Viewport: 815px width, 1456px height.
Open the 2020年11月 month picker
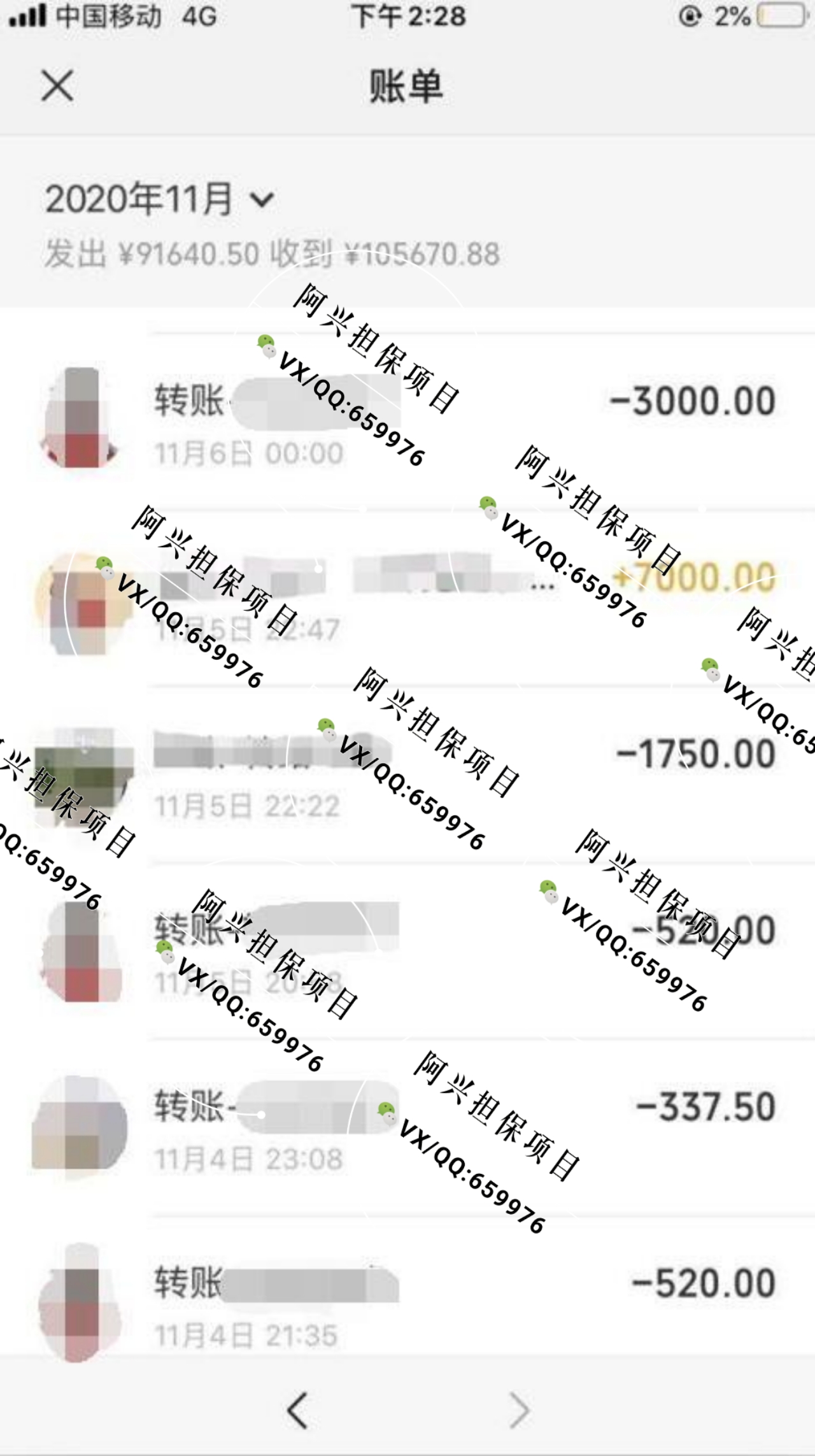click(x=159, y=199)
